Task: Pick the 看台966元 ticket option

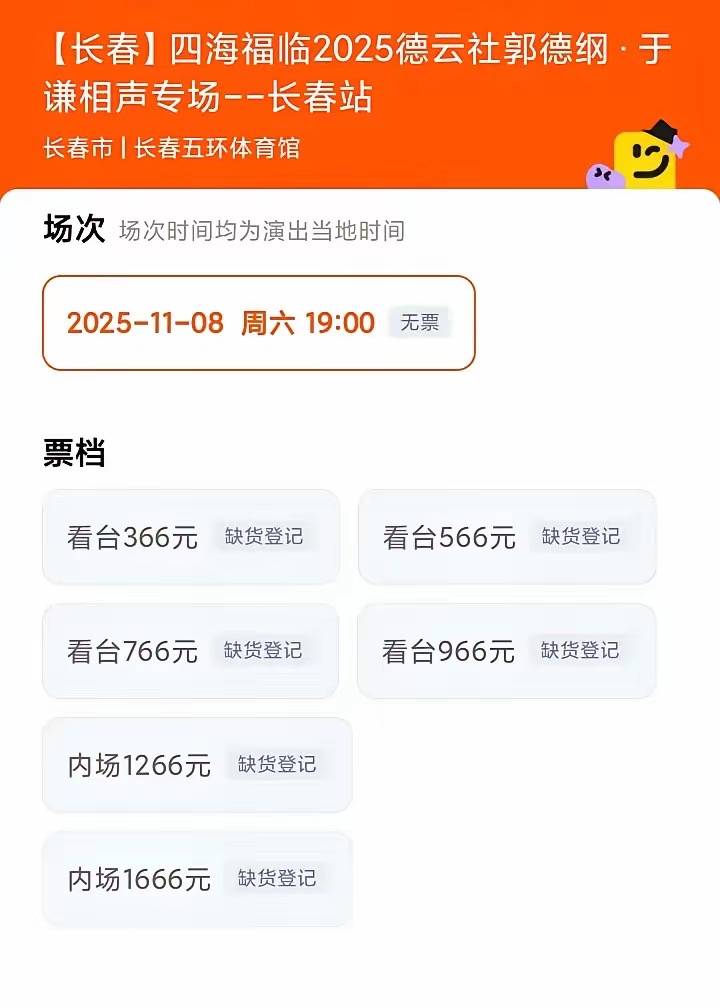Action: point(507,651)
